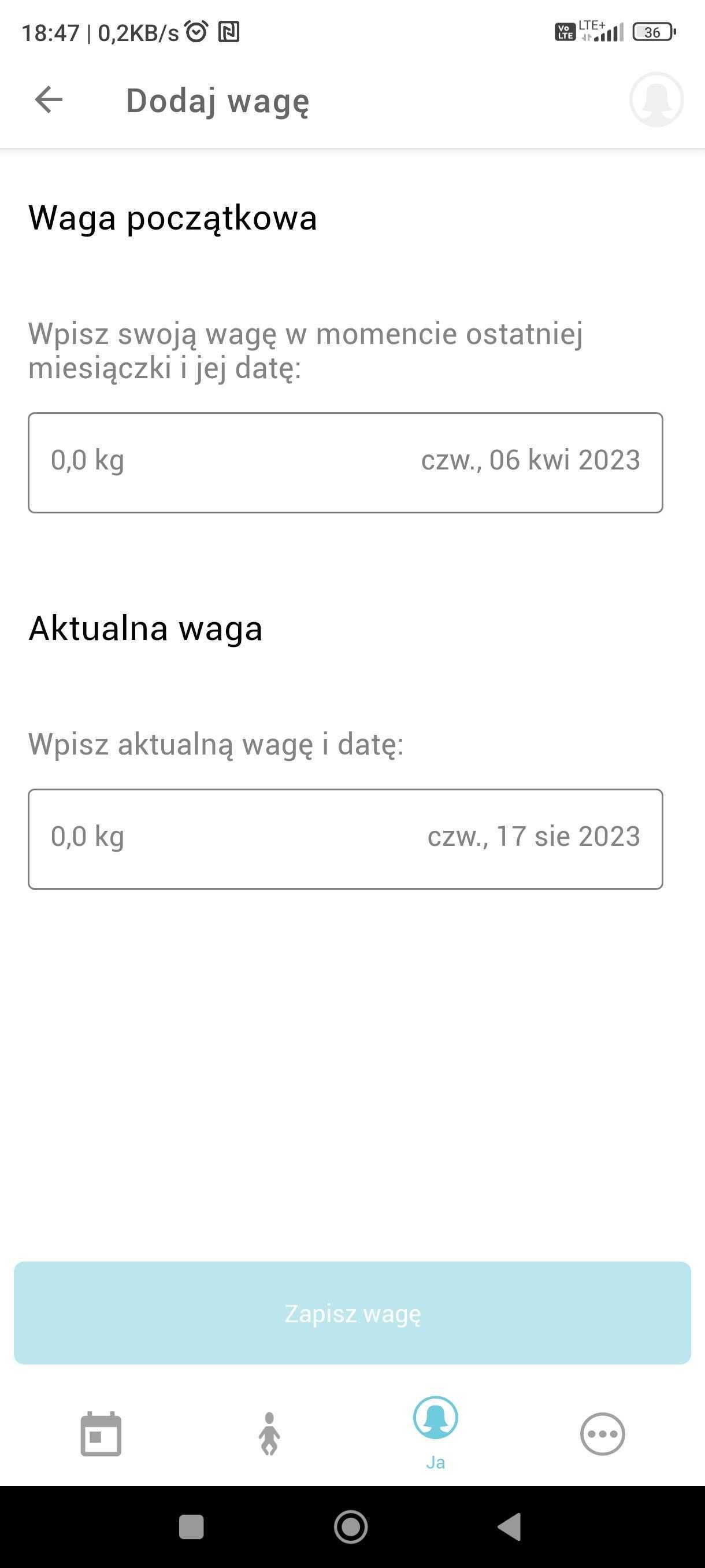Open the profile avatar in top right corner
This screenshot has height=1568, width=705.
pos(656,100)
